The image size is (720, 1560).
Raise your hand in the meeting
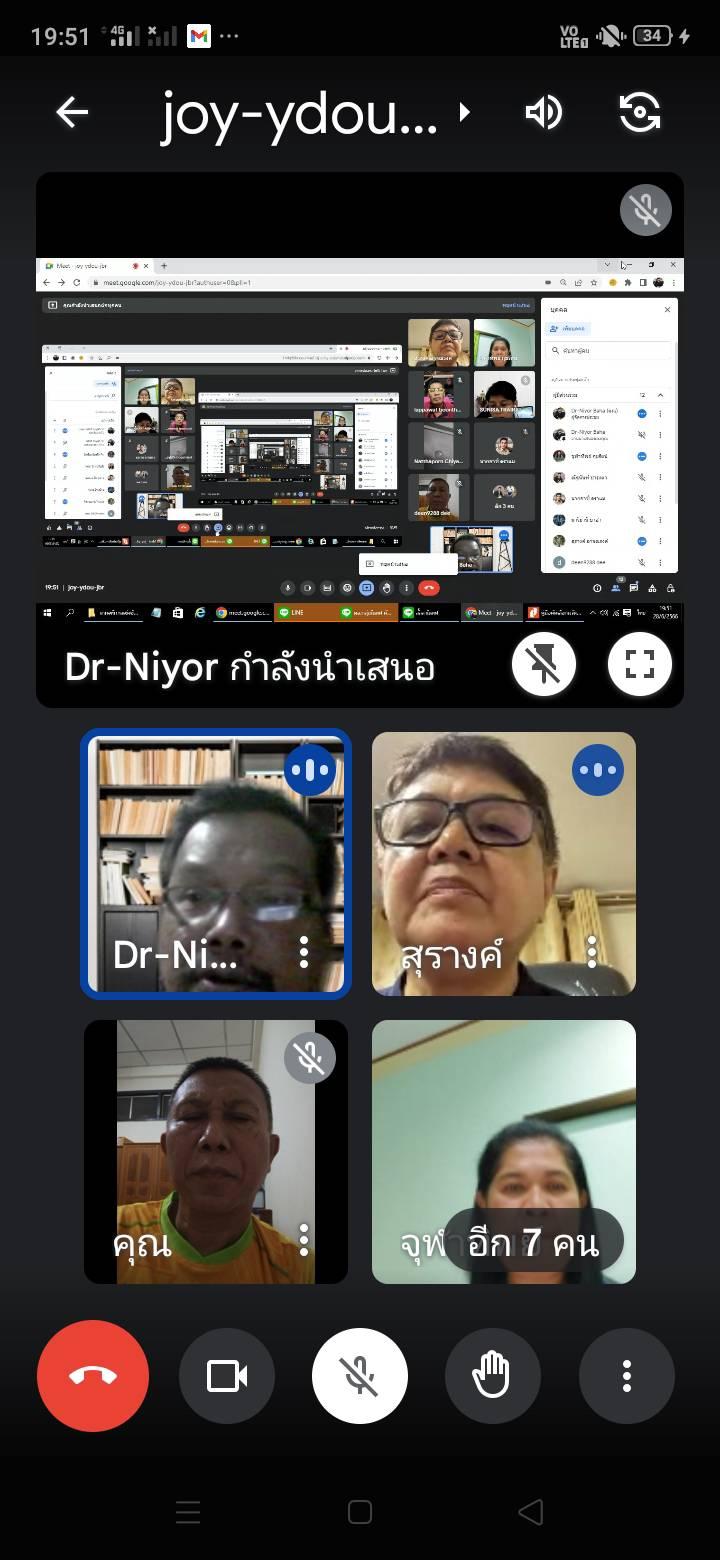[x=493, y=1376]
